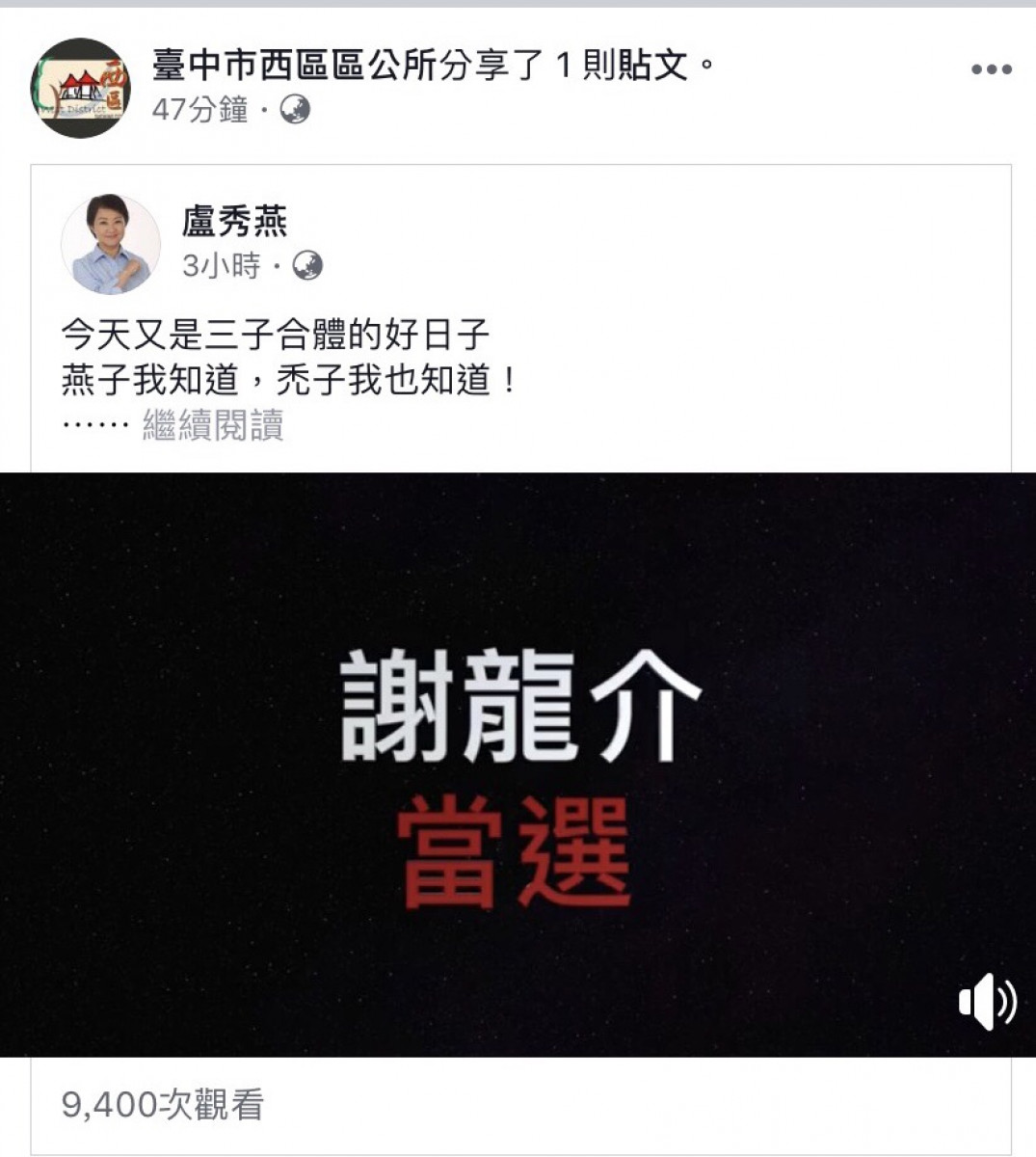The height and width of the screenshot is (1157, 1036).
Task: Open the post's three-dot options menu
Action: click(x=991, y=69)
